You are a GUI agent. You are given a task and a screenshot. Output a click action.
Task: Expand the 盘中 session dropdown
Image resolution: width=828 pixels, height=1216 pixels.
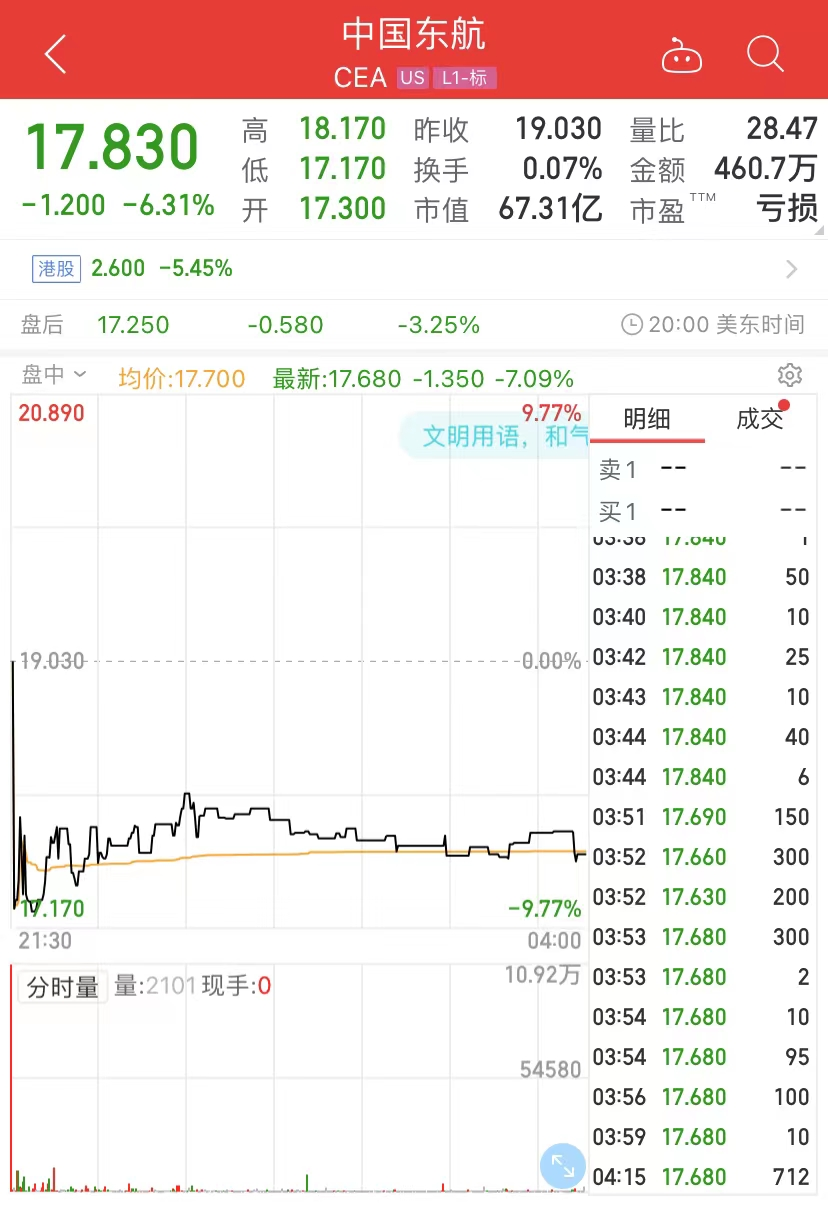click(x=55, y=375)
